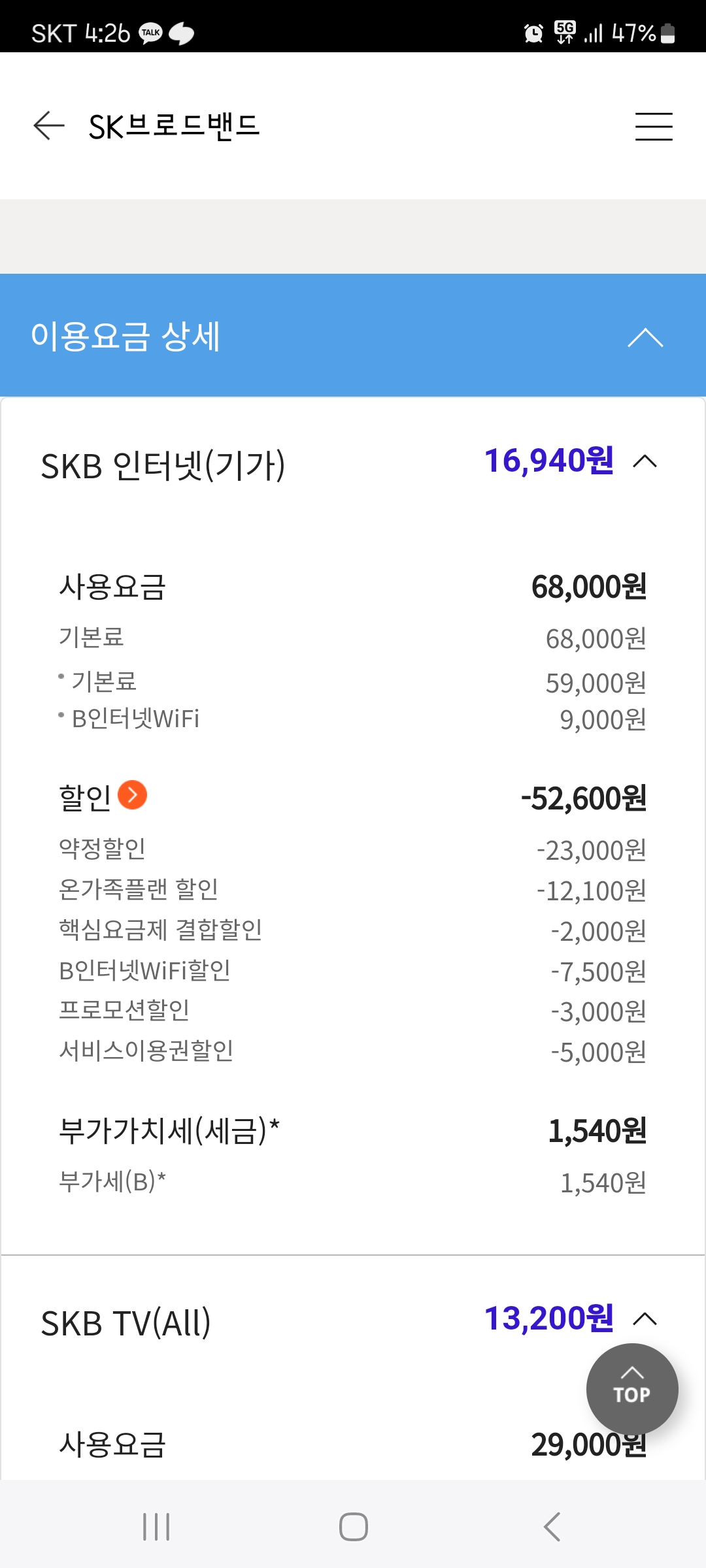Collapse the 이용요금 상세 section

click(x=645, y=337)
